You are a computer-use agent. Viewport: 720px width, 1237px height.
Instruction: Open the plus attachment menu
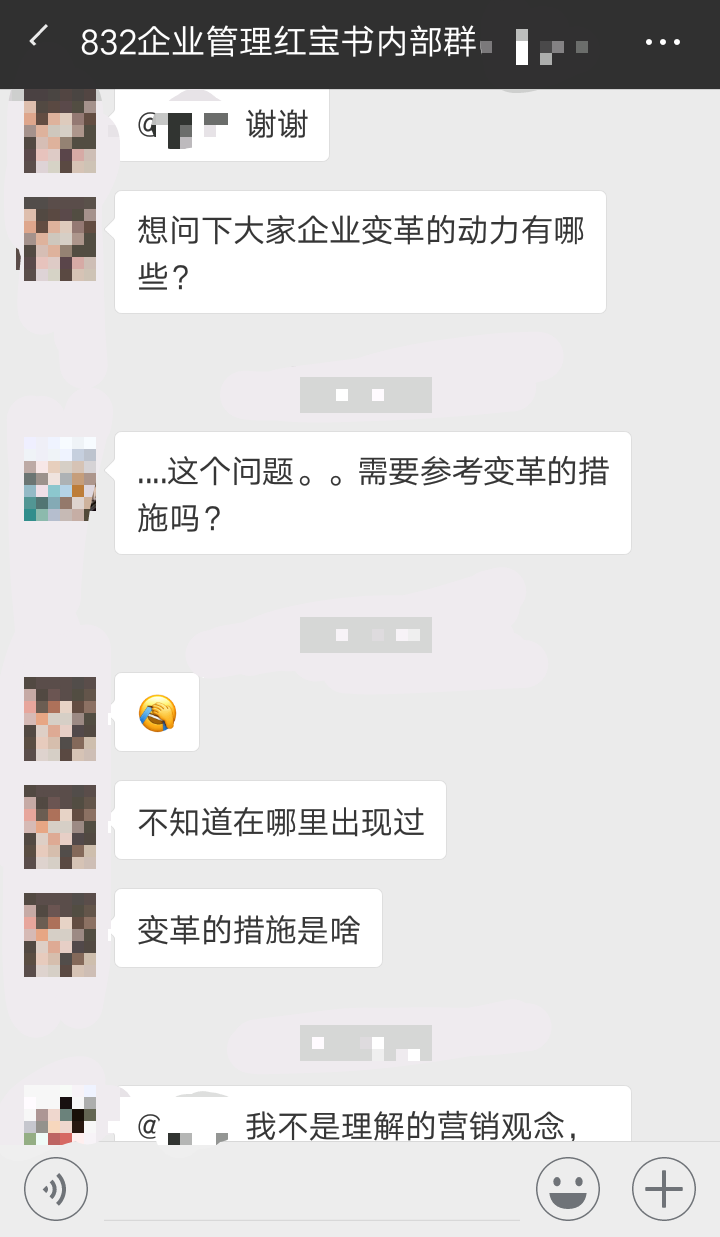point(664,1189)
